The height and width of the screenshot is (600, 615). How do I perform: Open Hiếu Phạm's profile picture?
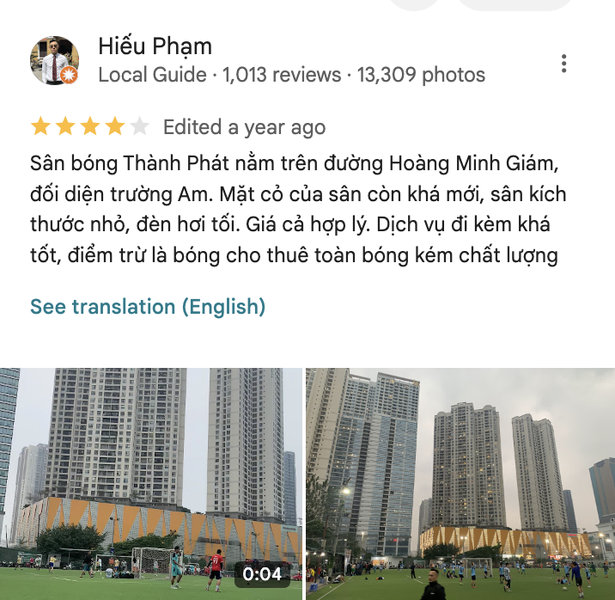coord(54,61)
